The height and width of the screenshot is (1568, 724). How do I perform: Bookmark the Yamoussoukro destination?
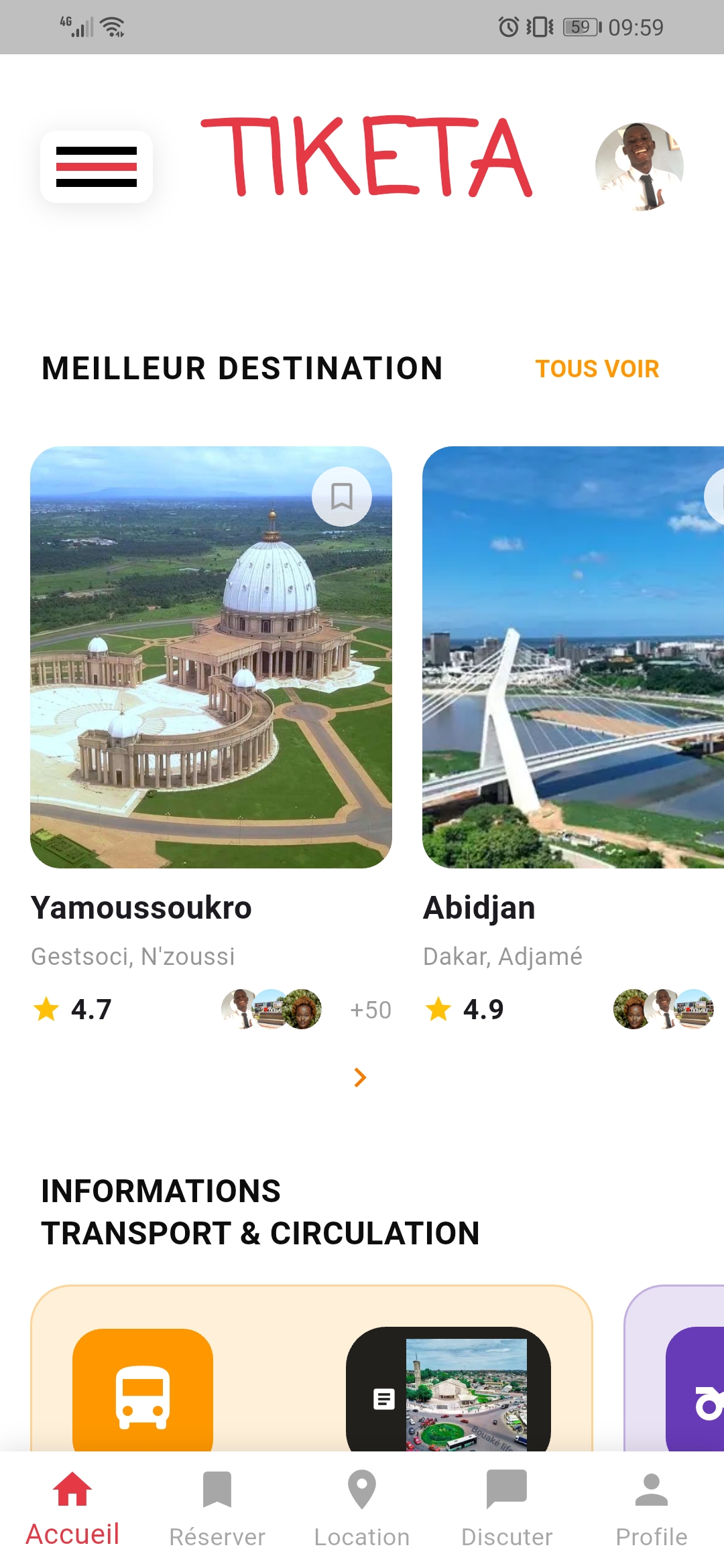click(x=342, y=497)
